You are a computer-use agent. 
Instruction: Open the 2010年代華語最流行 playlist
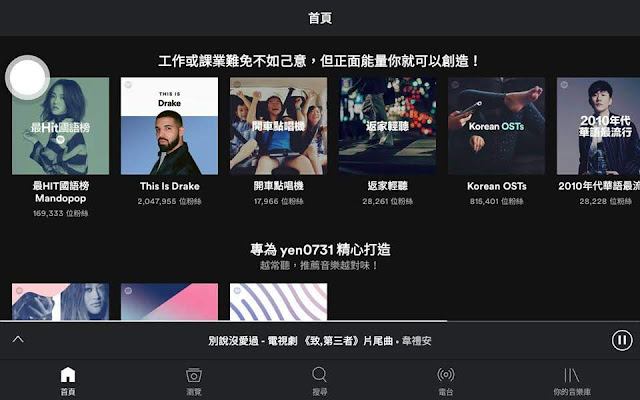click(x=598, y=127)
